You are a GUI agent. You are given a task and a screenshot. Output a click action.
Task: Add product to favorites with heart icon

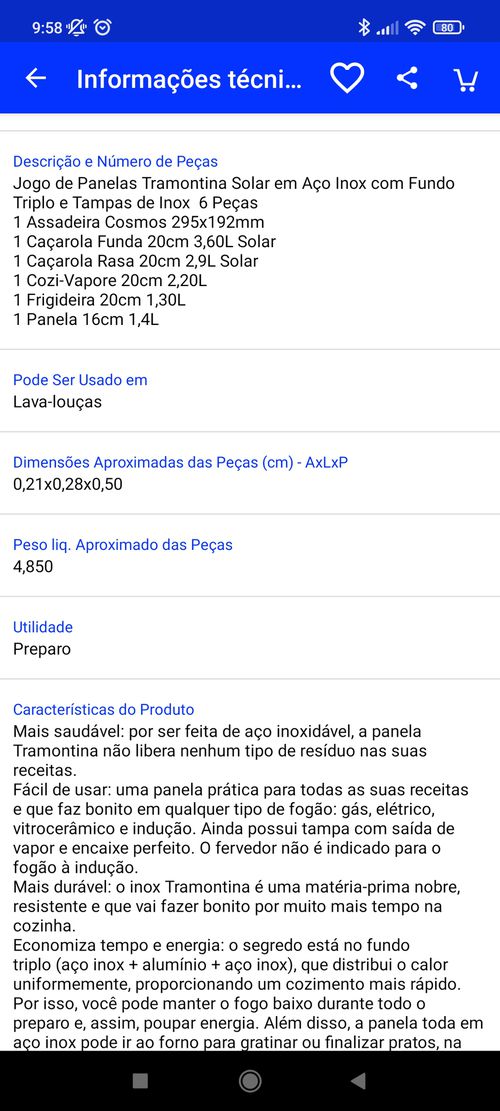347,79
